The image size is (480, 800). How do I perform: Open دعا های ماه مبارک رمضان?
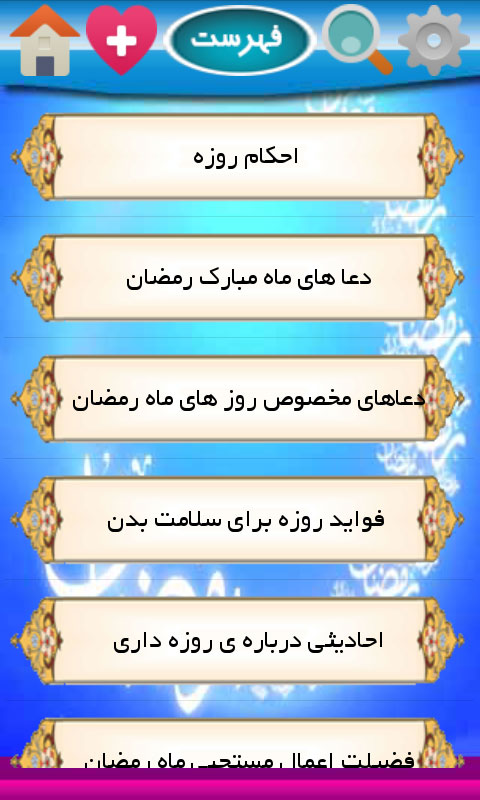pos(238,278)
